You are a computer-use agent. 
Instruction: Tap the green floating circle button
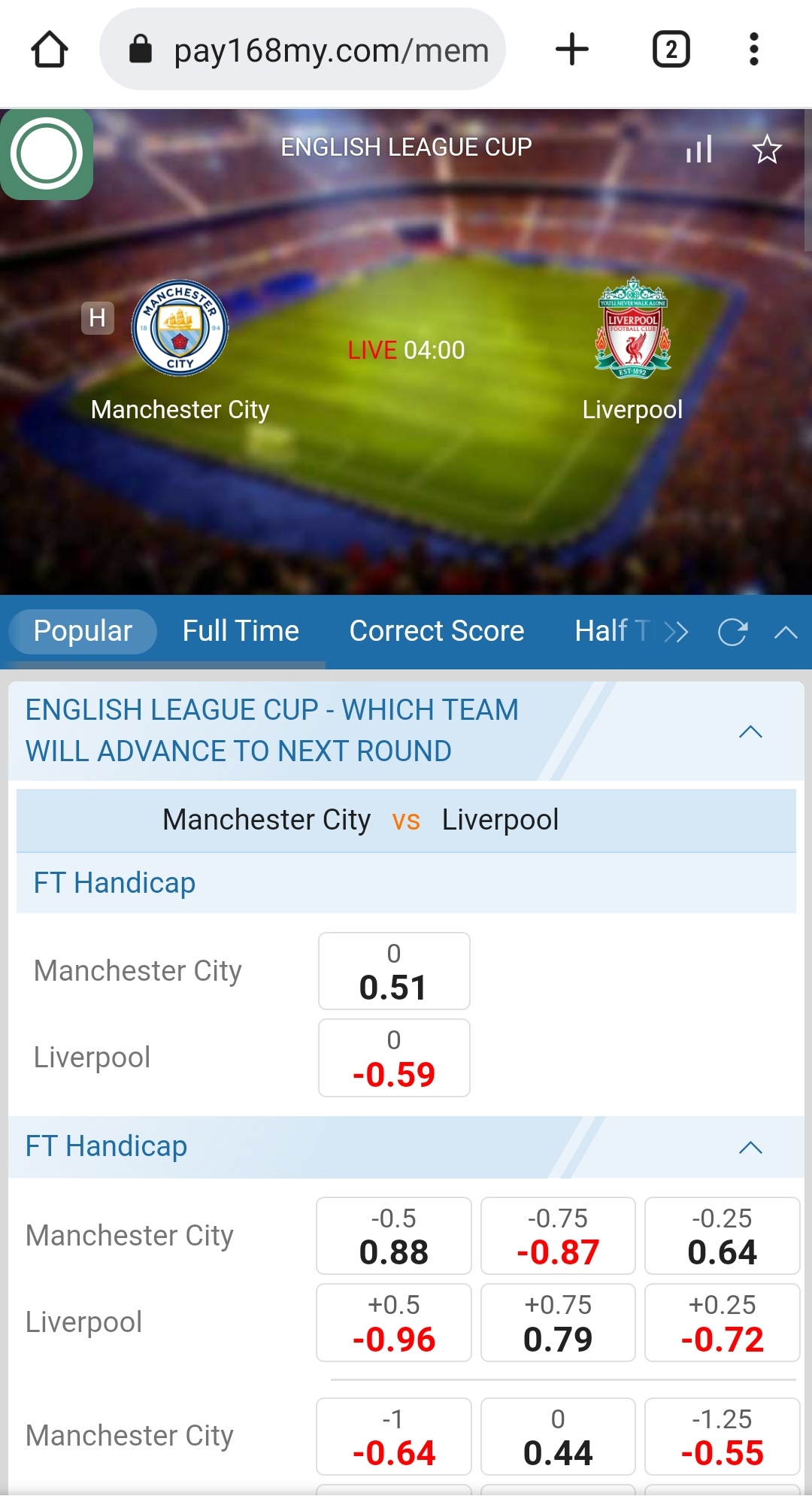click(x=47, y=154)
